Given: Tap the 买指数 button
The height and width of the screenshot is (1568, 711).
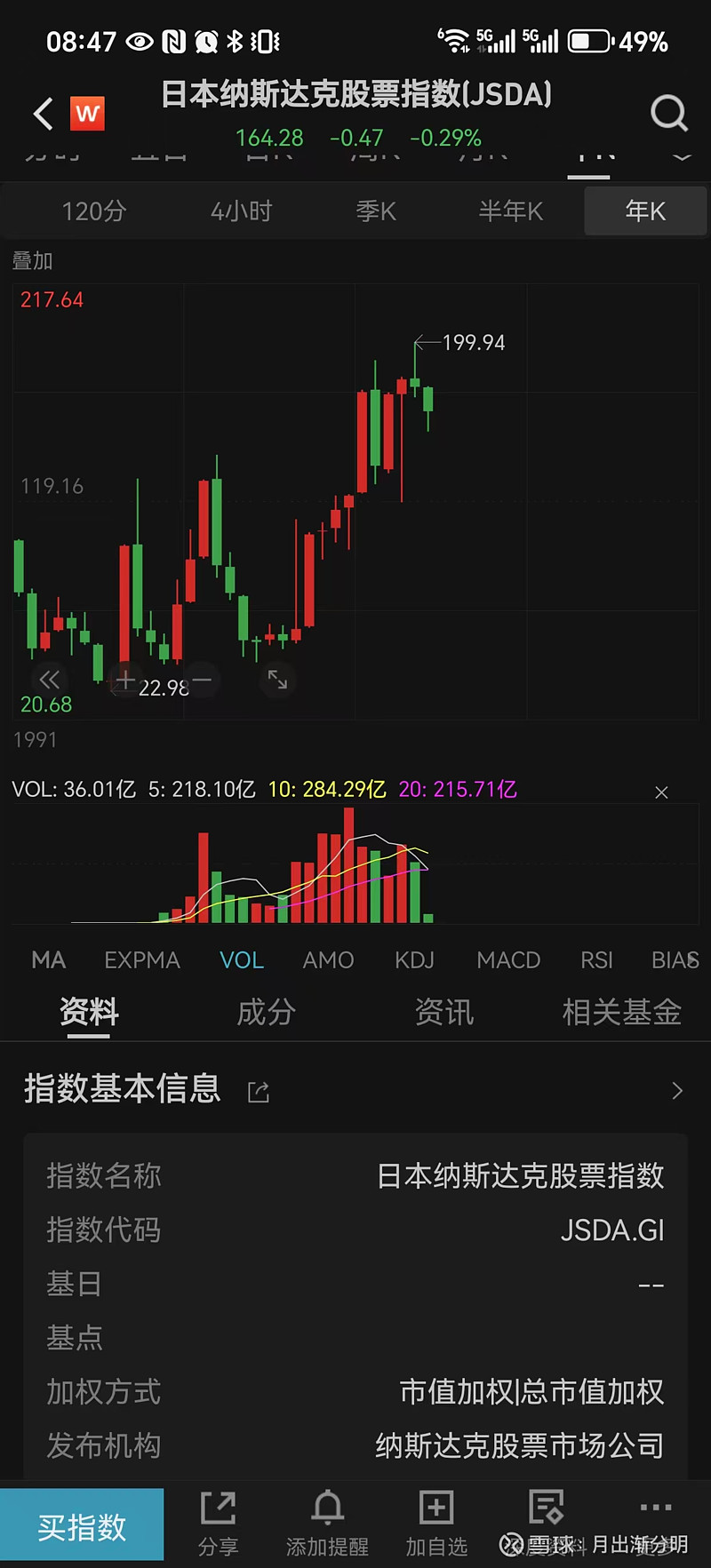Looking at the screenshot, I should coord(82,1527).
